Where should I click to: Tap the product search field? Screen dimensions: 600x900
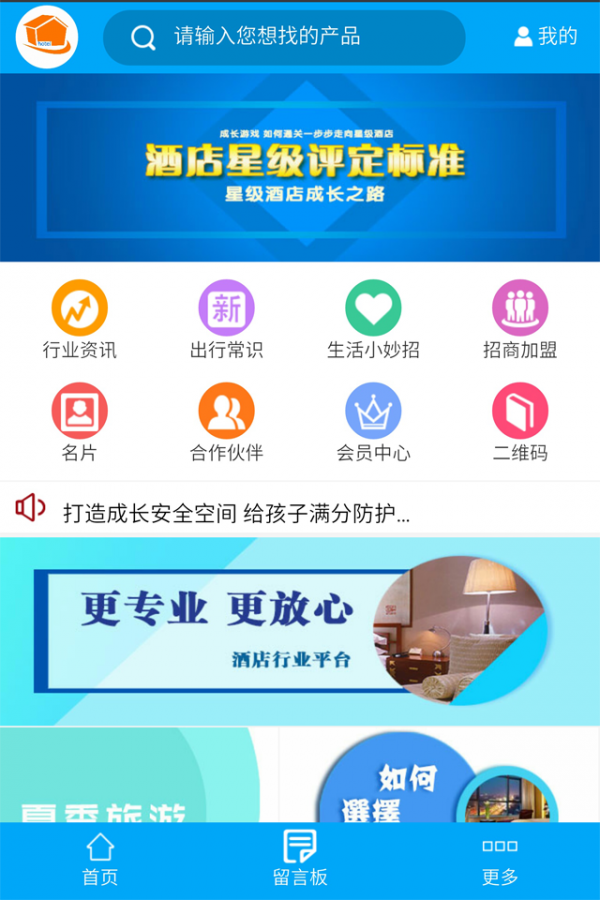(285, 37)
